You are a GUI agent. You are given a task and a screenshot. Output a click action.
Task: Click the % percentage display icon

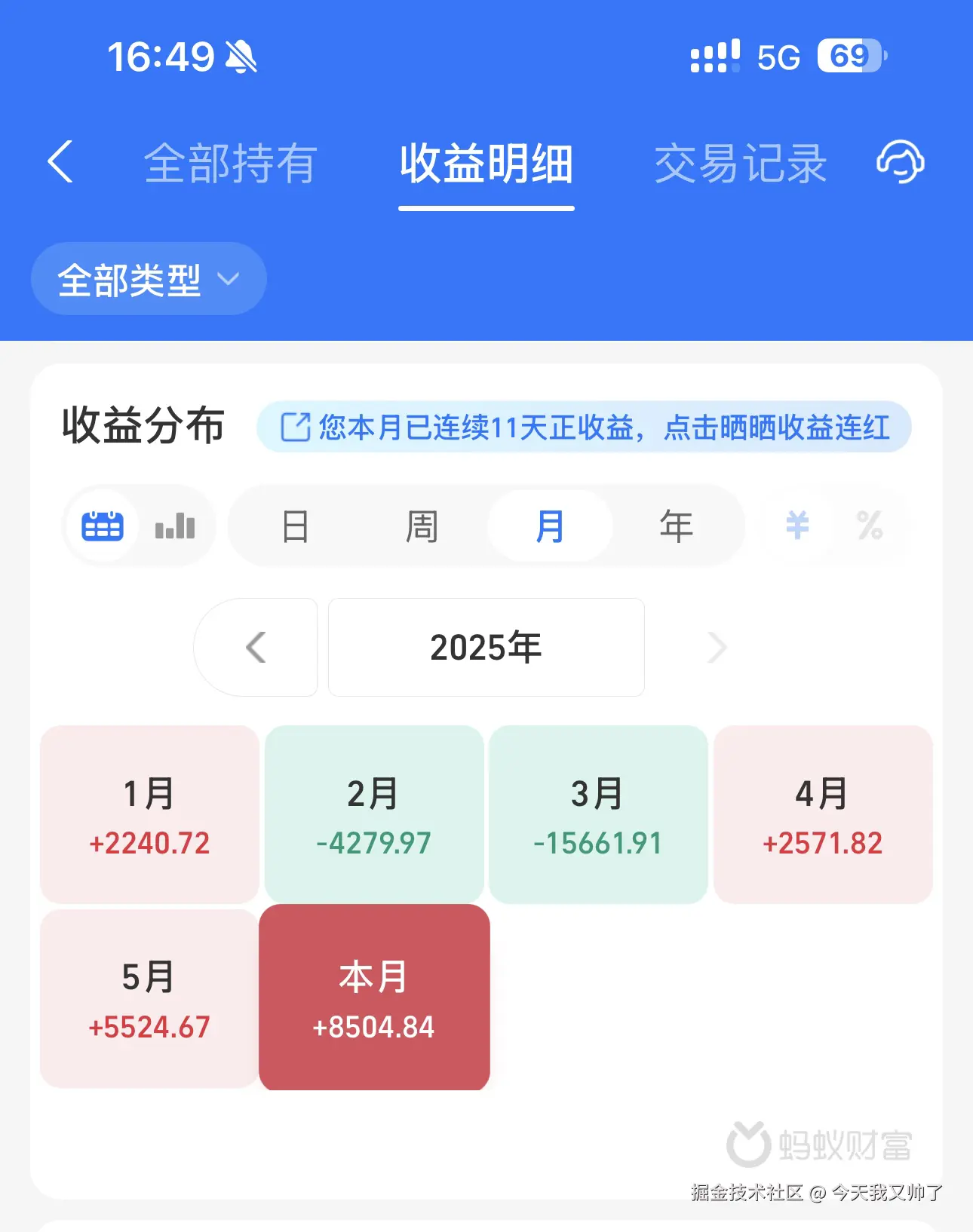(x=871, y=526)
